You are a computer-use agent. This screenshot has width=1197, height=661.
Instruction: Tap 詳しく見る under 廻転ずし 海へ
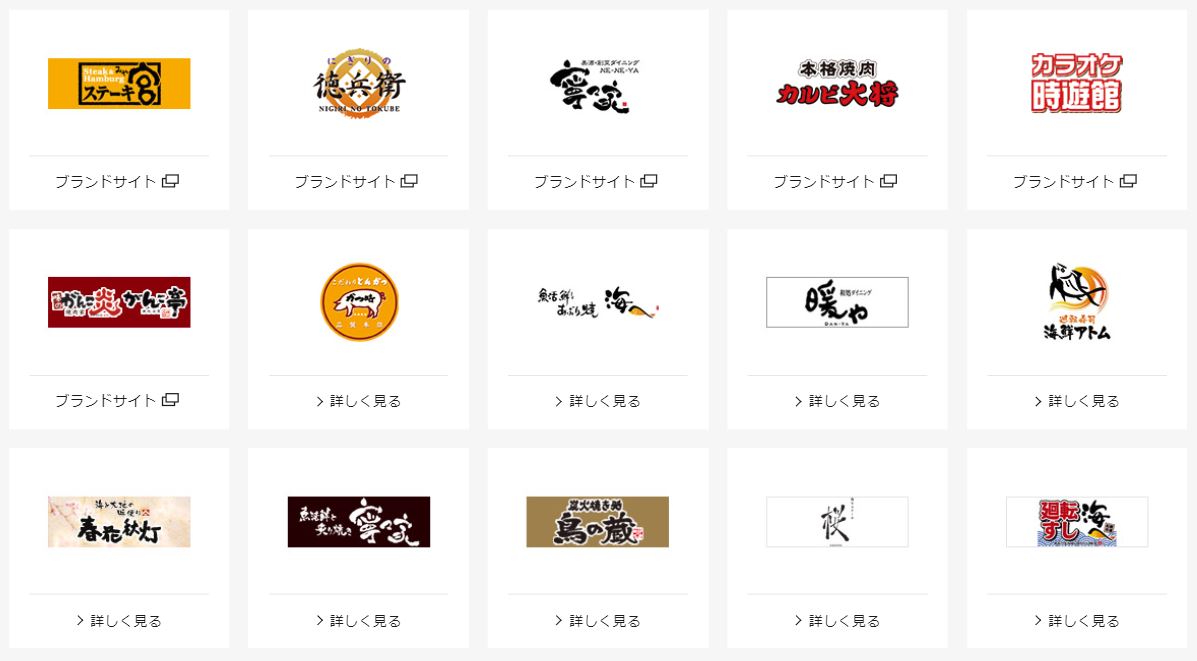(1076, 621)
